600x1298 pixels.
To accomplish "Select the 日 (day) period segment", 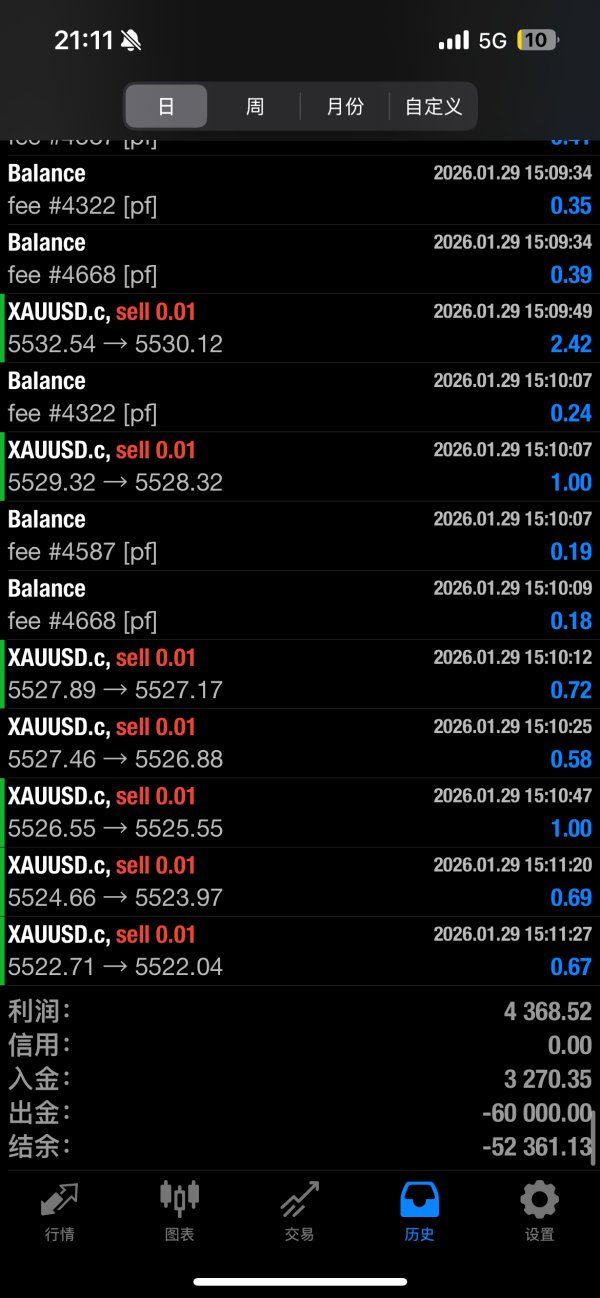I will click(x=167, y=106).
